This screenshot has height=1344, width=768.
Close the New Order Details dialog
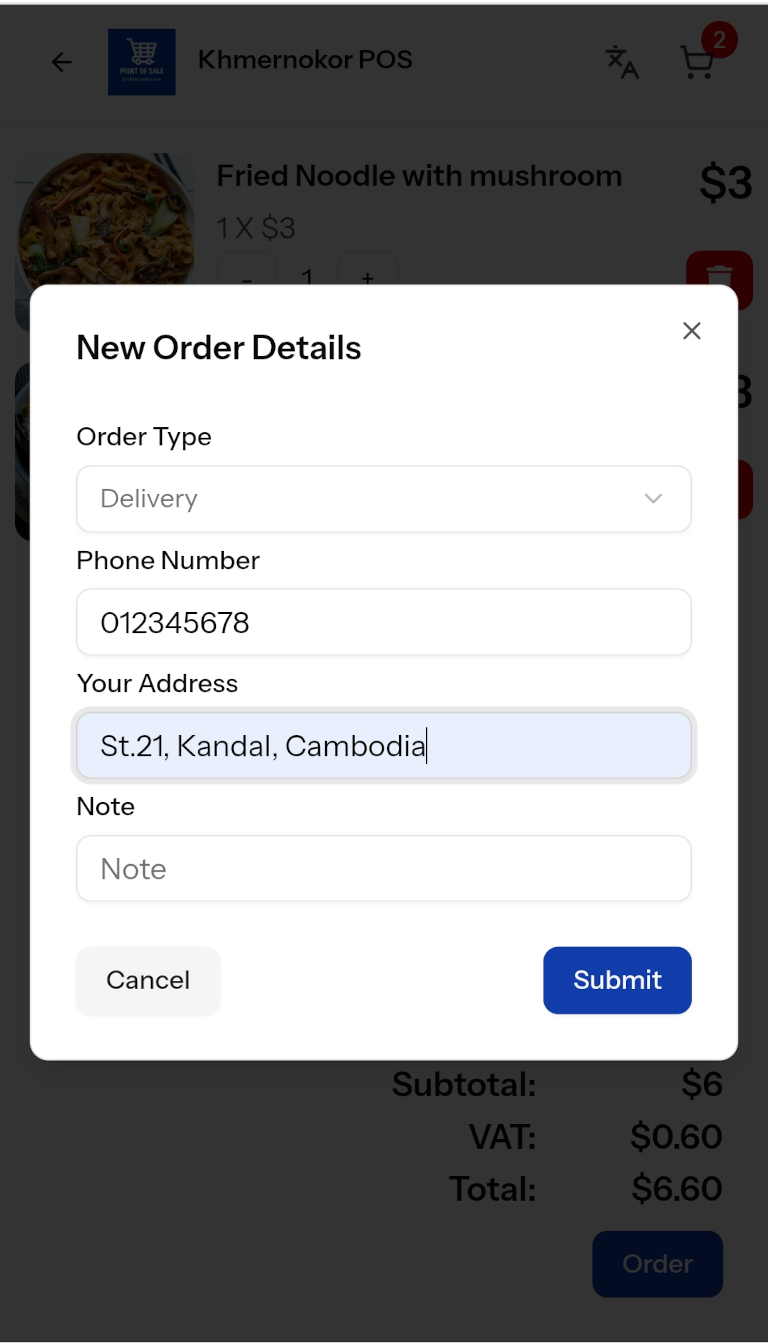[691, 331]
